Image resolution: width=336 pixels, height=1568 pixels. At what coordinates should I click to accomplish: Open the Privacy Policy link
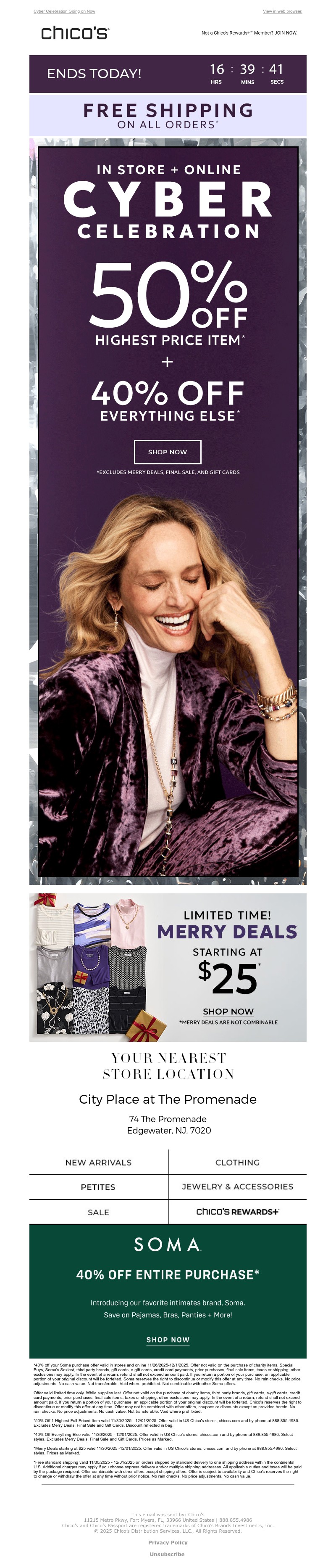click(168, 1542)
